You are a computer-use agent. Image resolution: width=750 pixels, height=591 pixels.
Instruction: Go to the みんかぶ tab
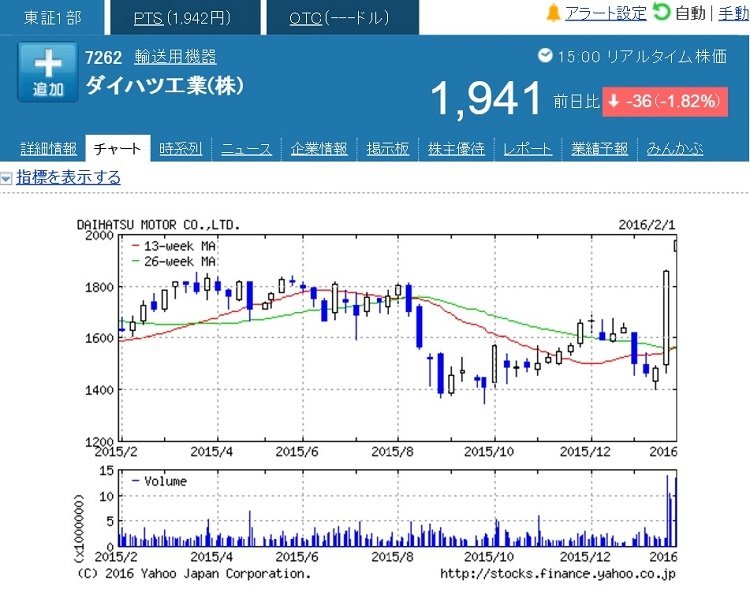[x=674, y=149]
